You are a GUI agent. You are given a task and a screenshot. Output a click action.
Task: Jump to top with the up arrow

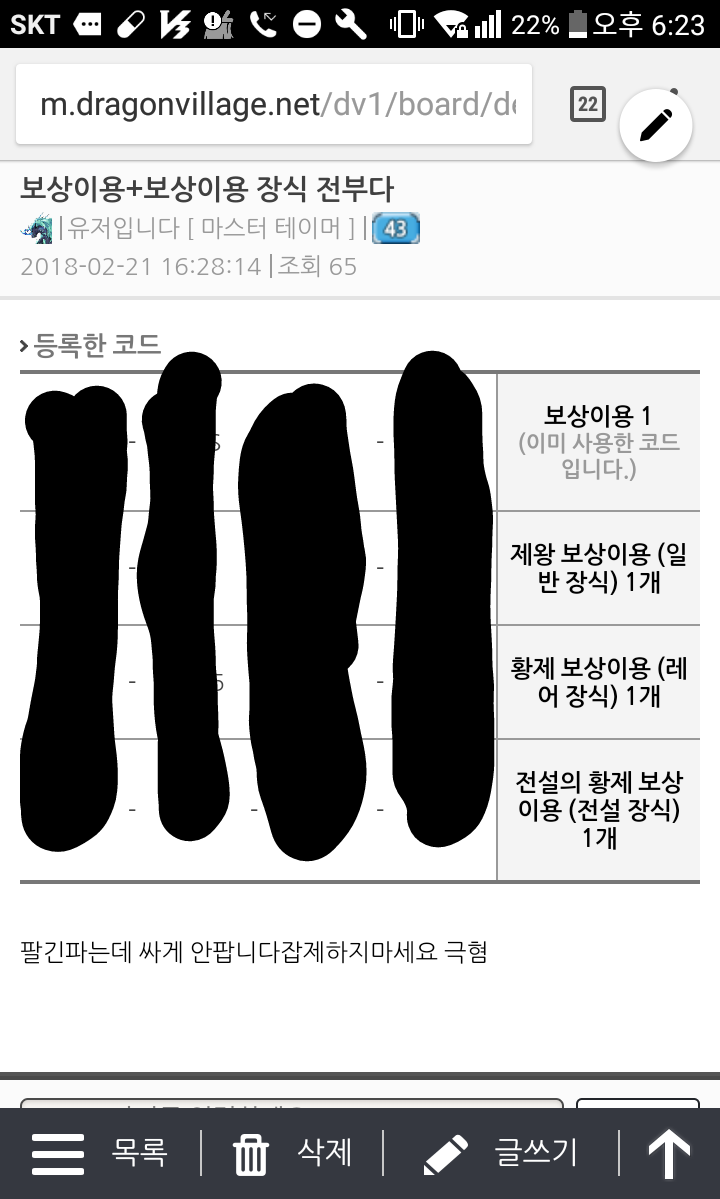pyautogui.click(x=669, y=1153)
